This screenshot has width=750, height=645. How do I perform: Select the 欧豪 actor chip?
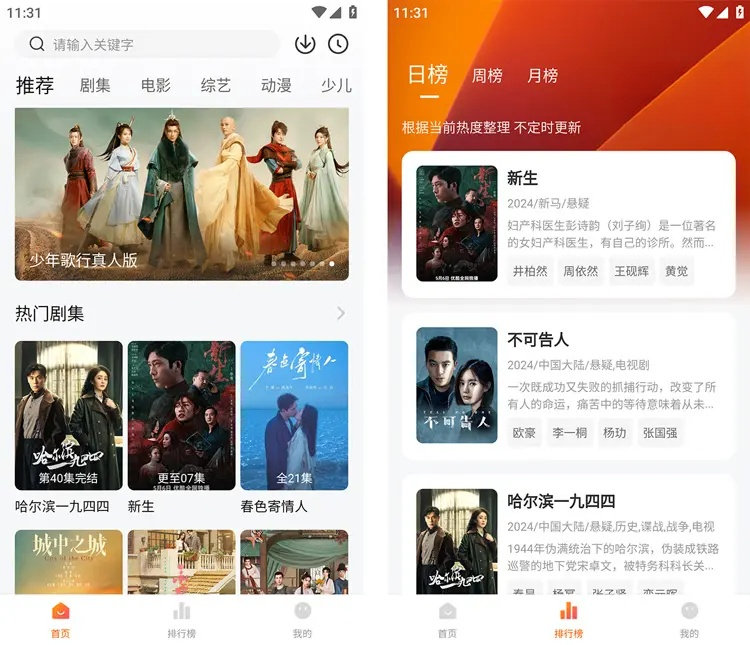pyautogui.click(x=524, y=433)
